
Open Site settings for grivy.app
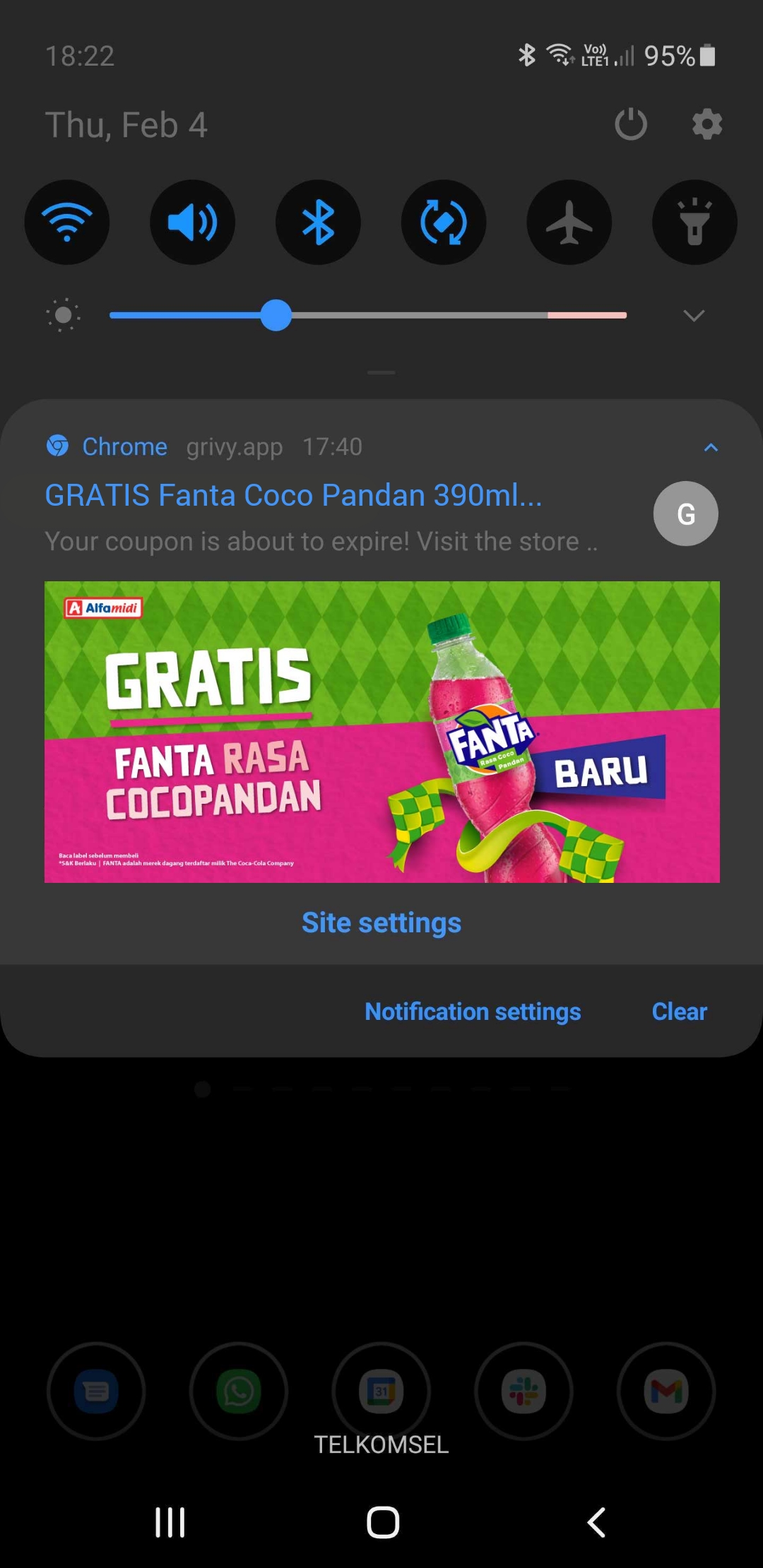(x=381, y=922)
